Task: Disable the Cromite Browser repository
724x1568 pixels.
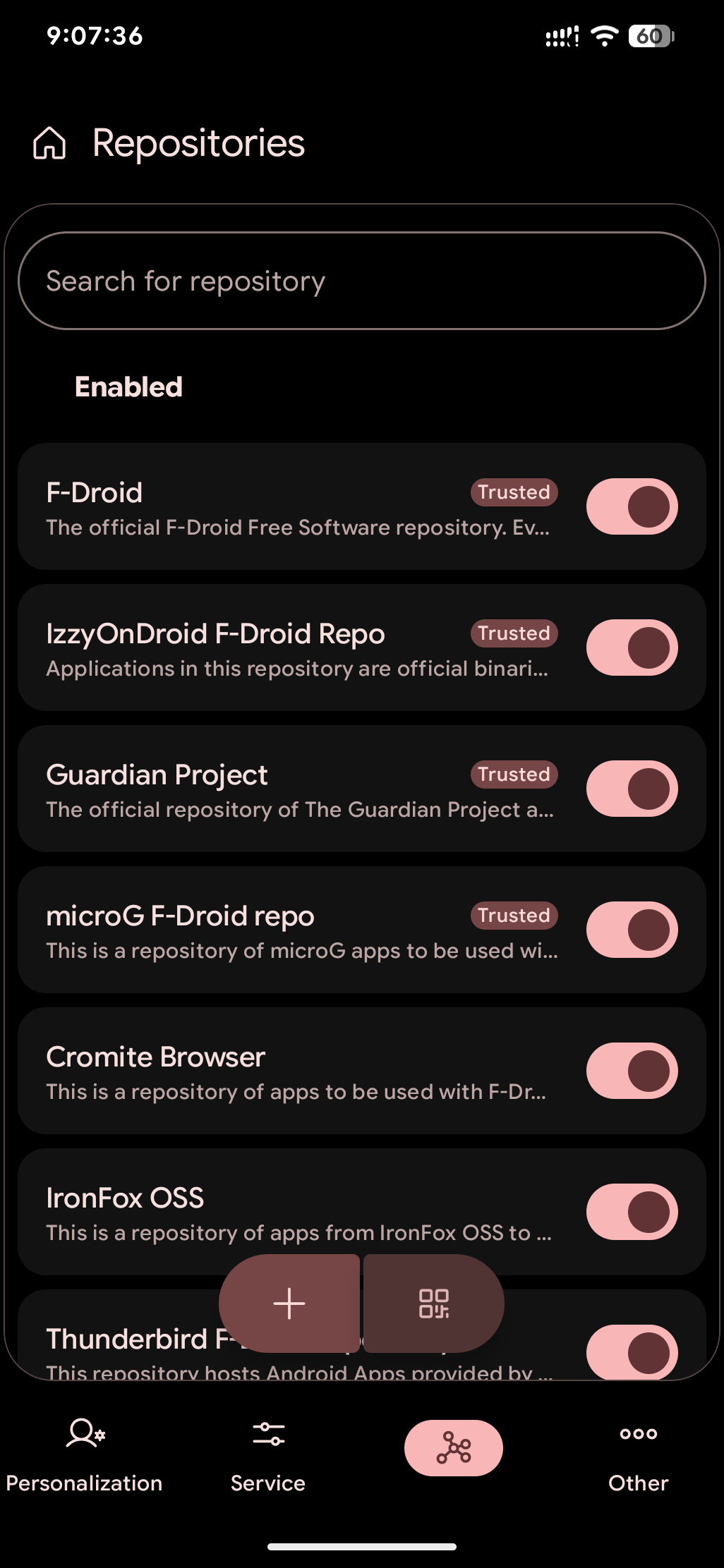Action: [632, 1071]
